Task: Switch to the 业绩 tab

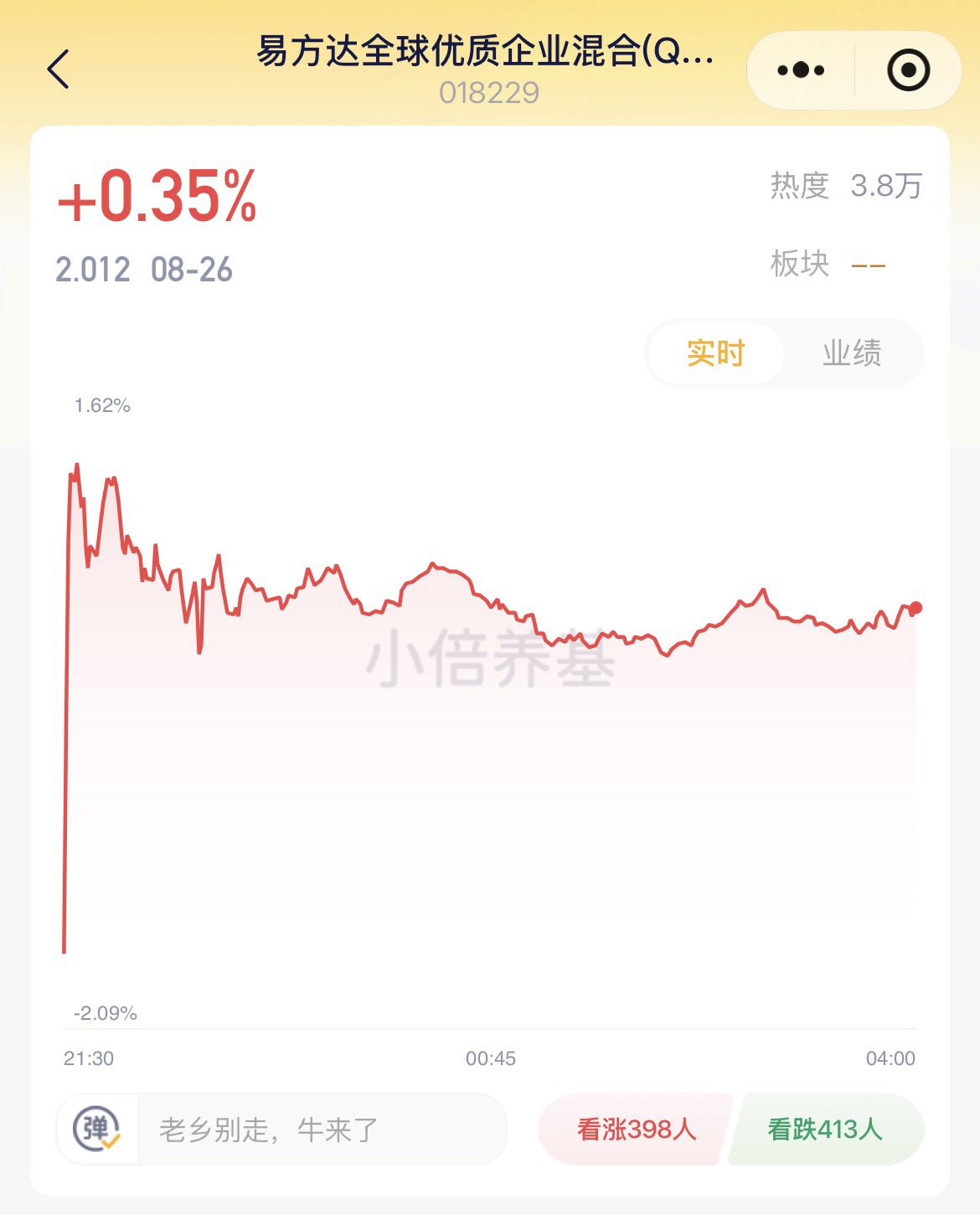Action: [x=852, y=353]
